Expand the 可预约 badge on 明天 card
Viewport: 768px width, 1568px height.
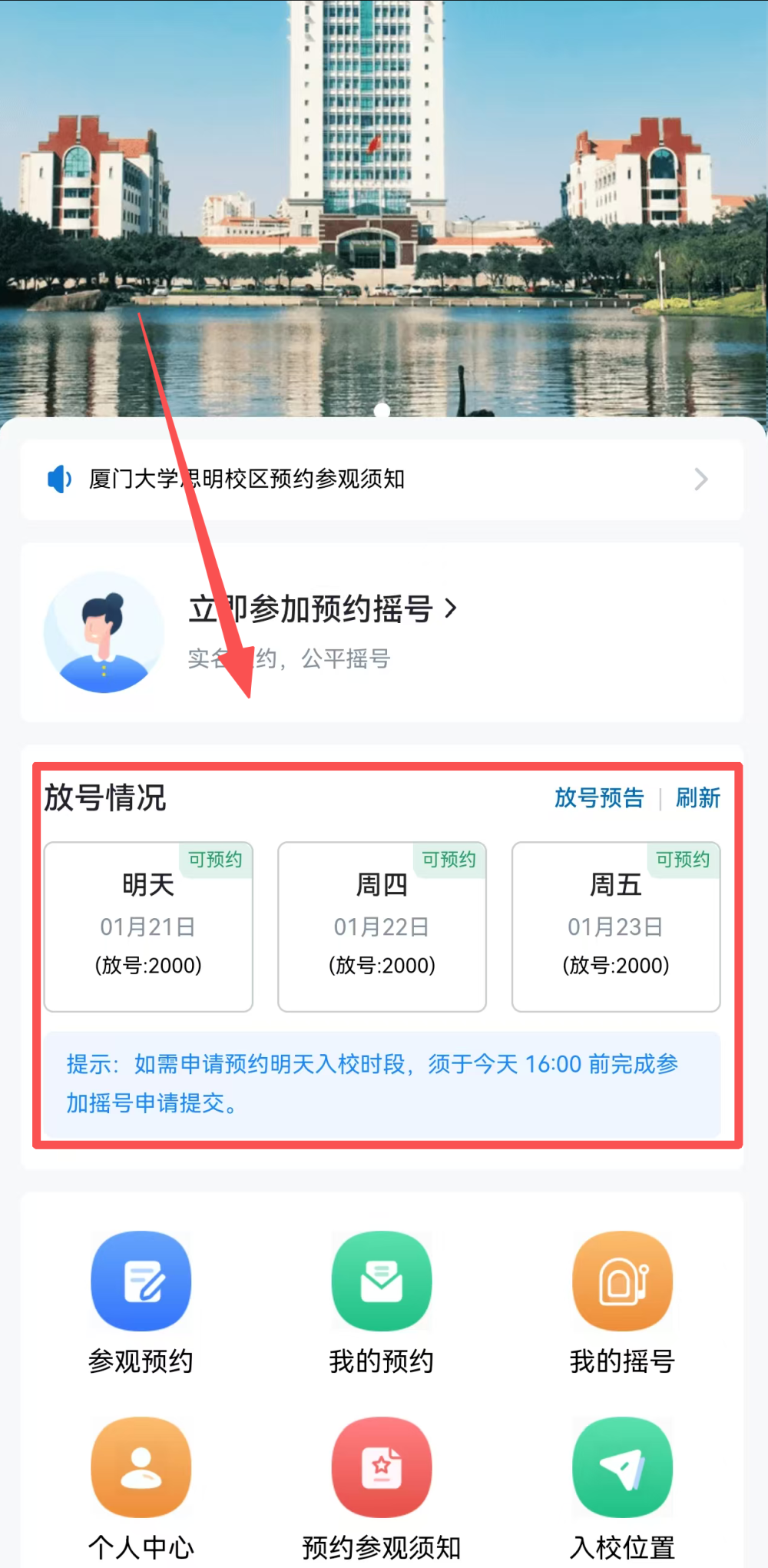pyautogui.click(x=216, y=860)
